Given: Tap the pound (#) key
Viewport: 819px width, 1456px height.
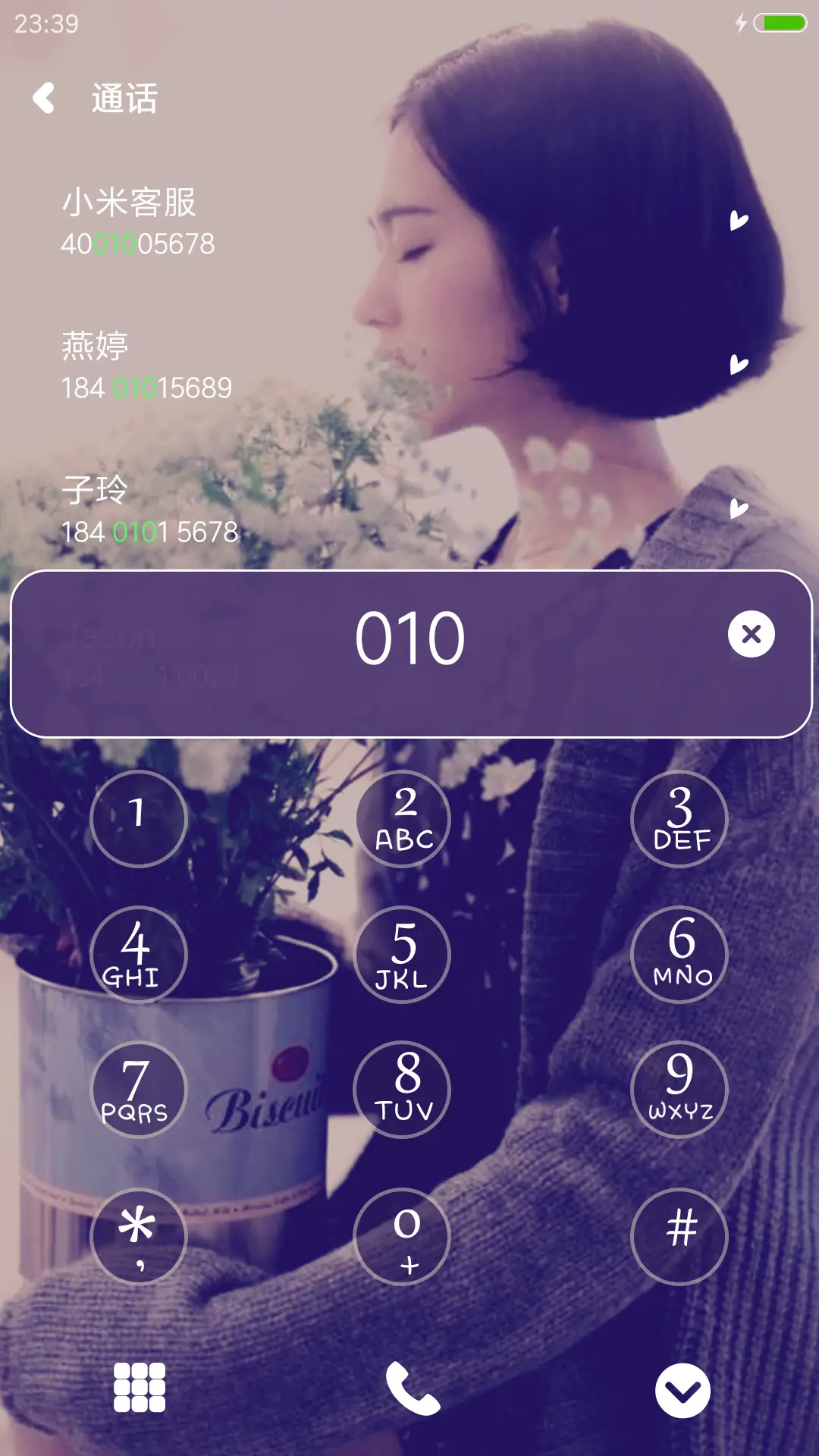Looking at the screenshot, I should [680, 1236].
